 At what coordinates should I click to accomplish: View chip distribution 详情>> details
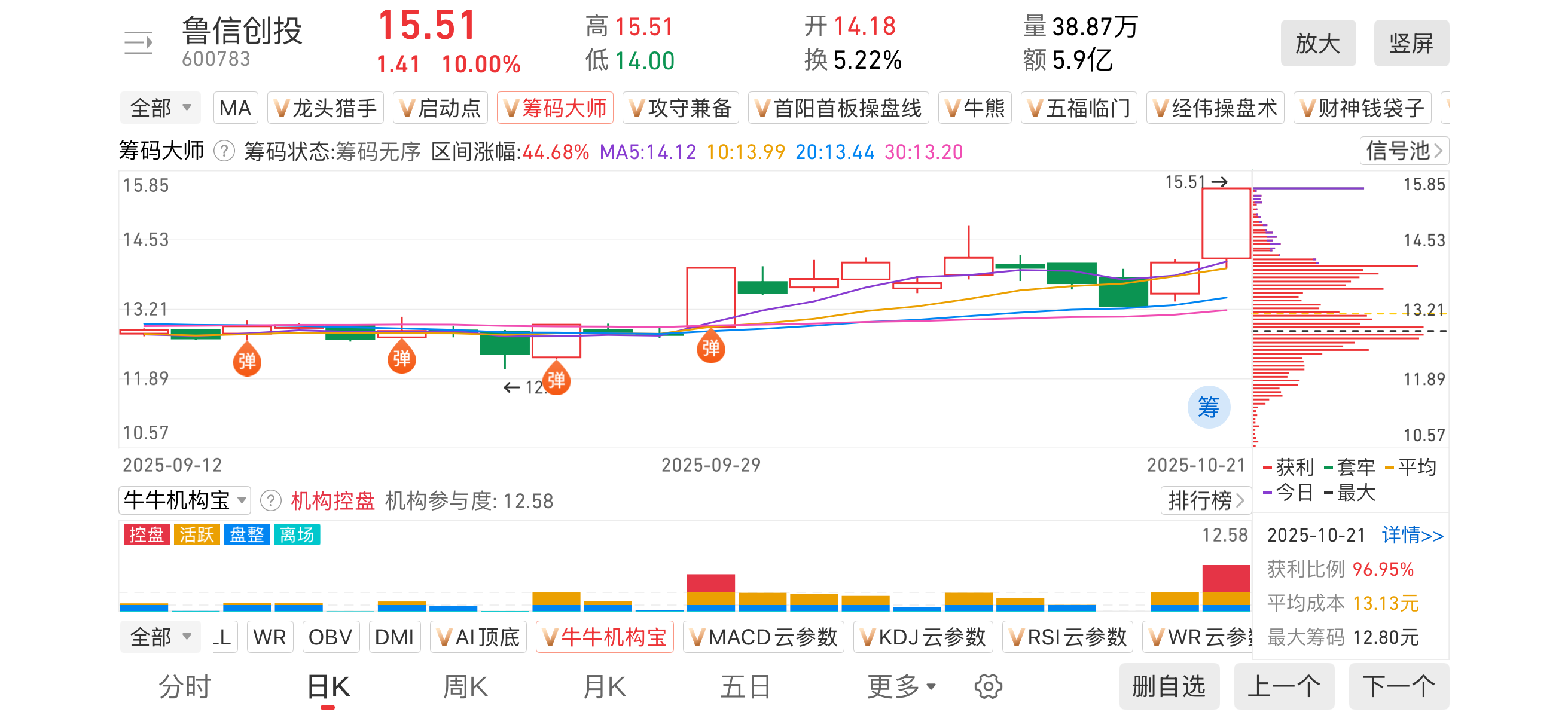(x=1412, y=536)
